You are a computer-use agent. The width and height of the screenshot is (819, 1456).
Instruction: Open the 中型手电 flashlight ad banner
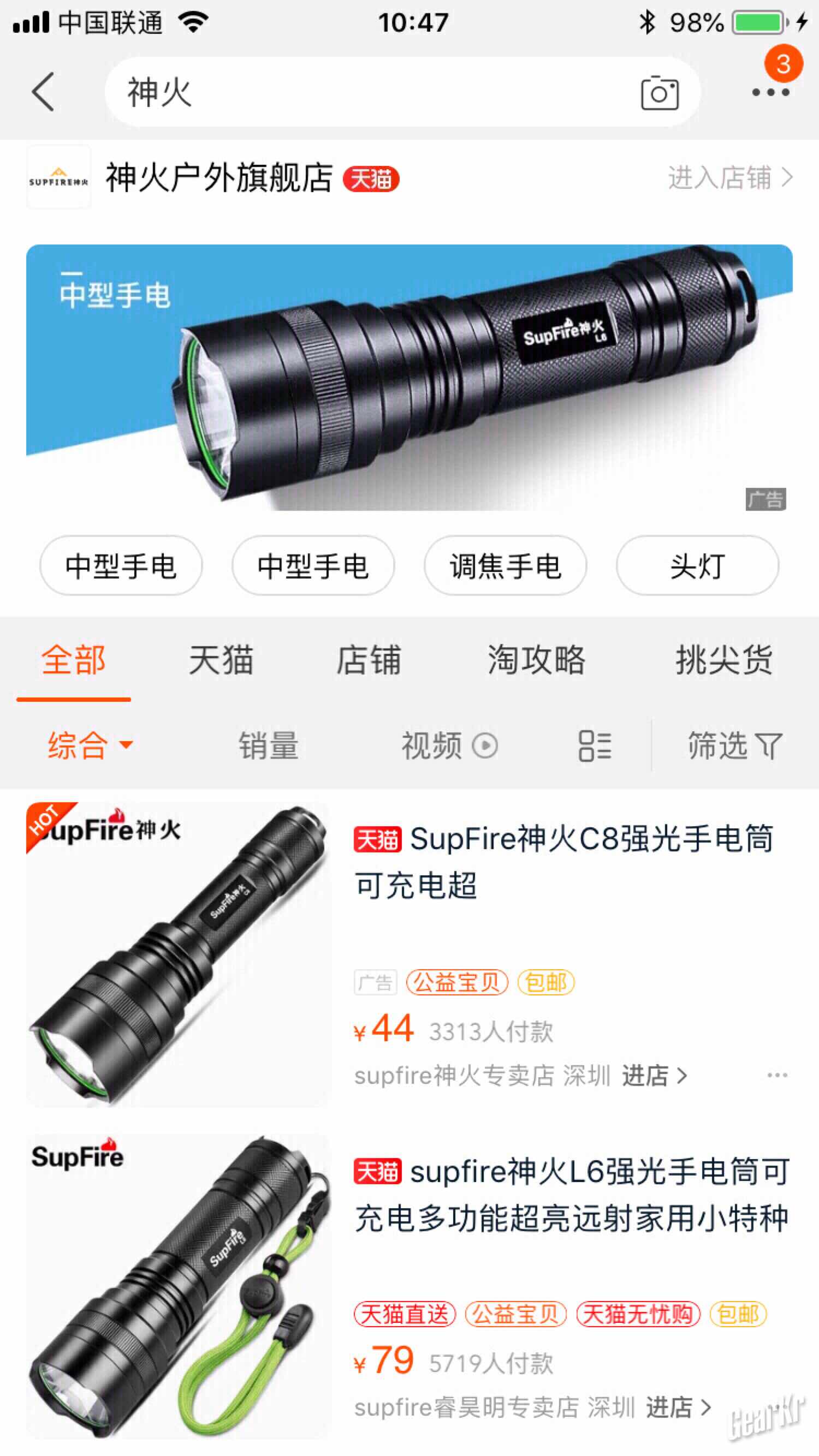409,378
